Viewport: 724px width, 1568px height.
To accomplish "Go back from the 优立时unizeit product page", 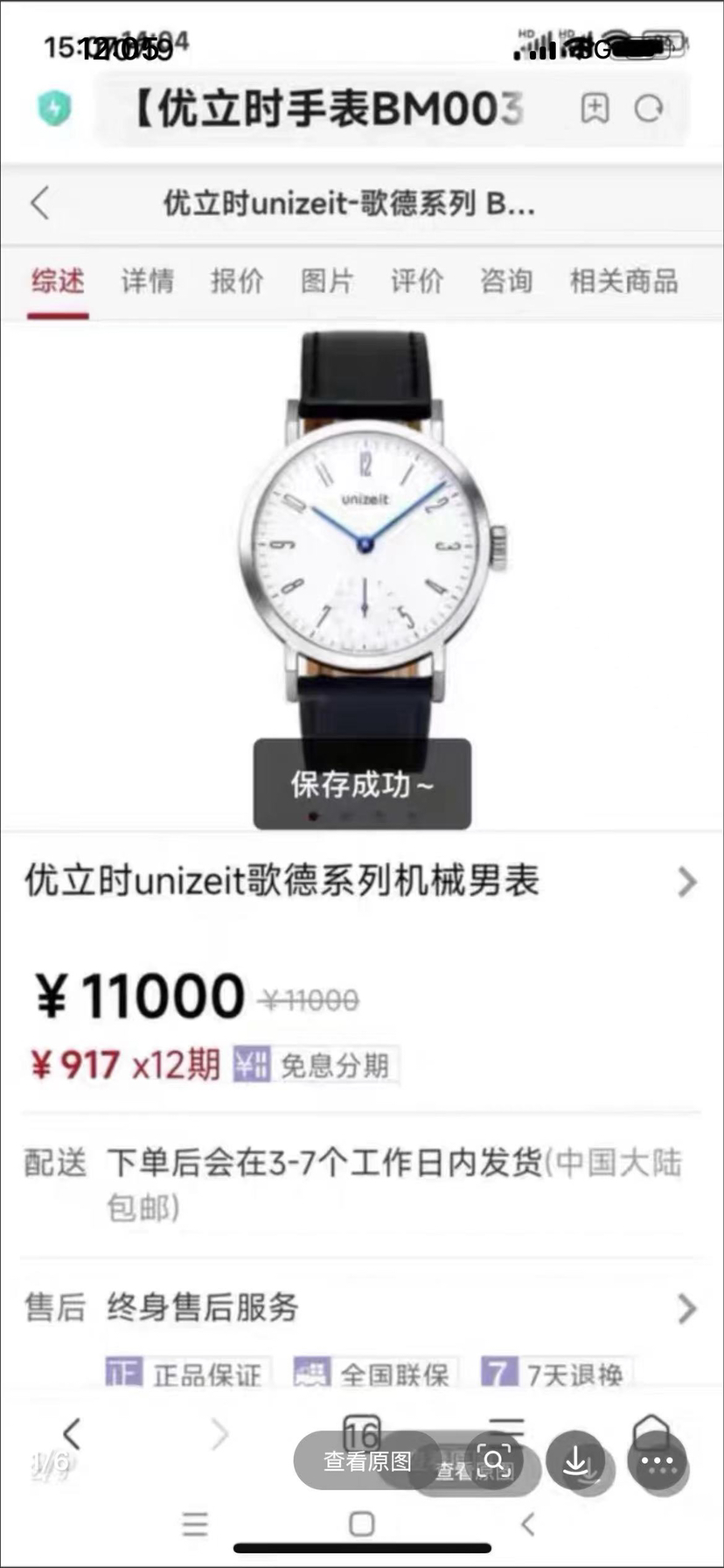I will click(40, 203).
